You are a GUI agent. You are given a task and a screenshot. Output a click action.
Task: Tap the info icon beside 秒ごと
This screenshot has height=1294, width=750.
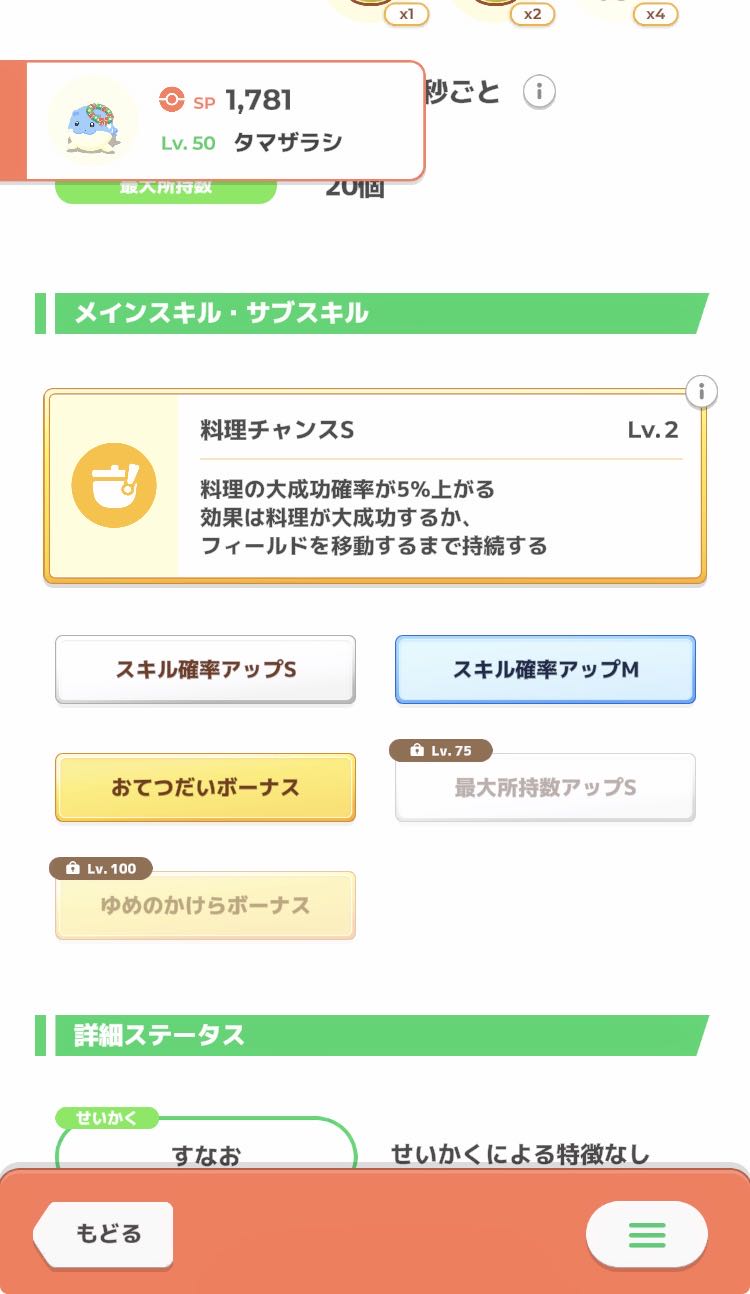[539, 92]
